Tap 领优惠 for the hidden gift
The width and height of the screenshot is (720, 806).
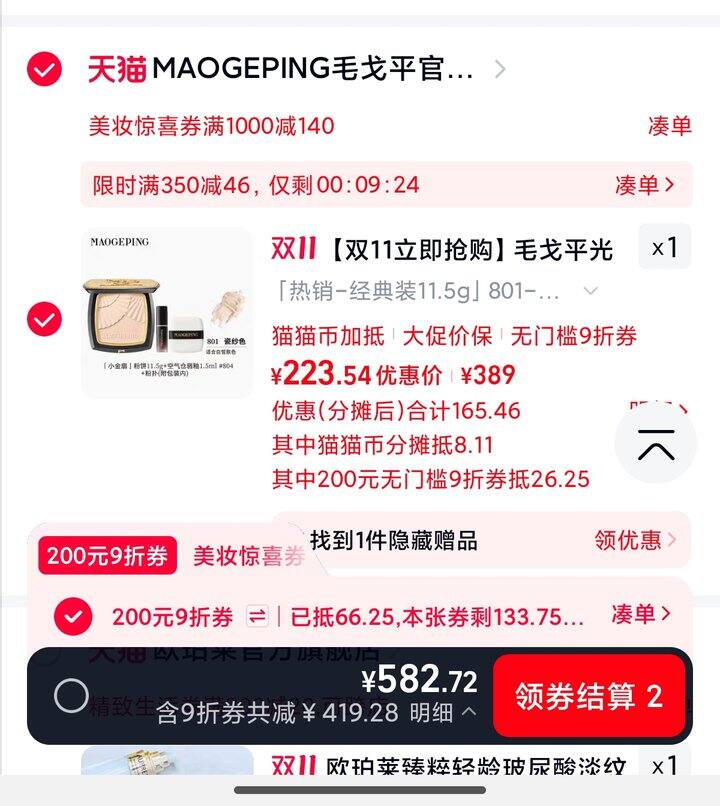pyautogui.click(x=635, y=540)
